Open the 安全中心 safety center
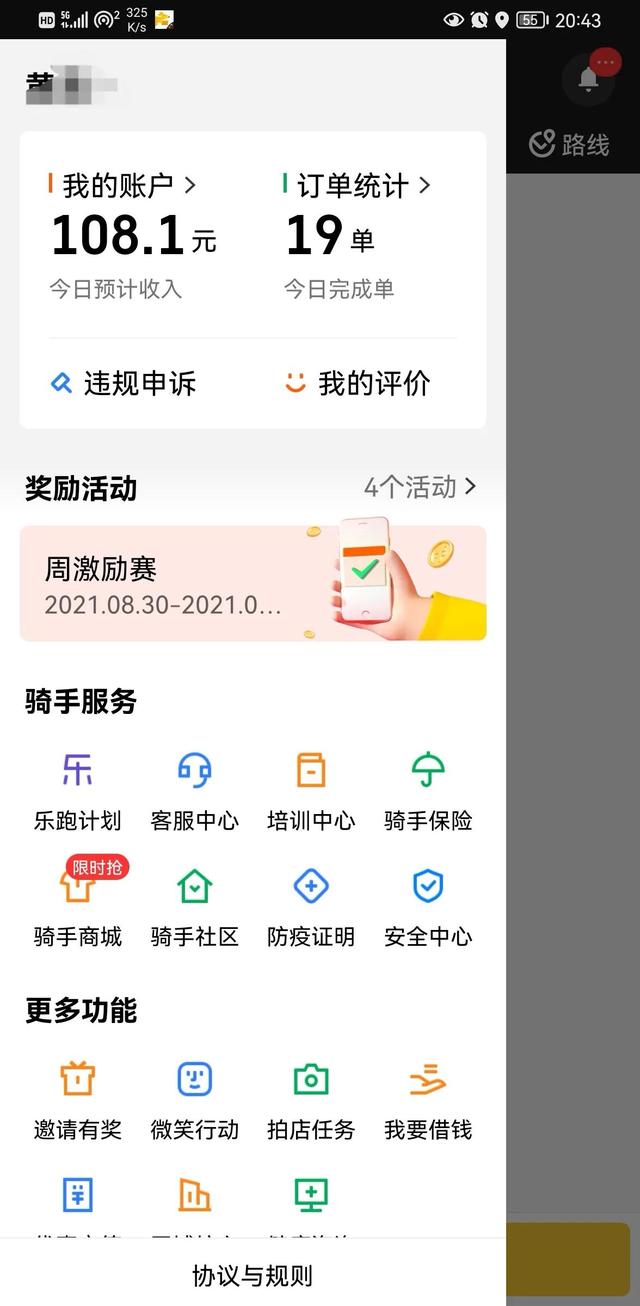The width and height of the screenshot is (640, 1306). point(428,906)
